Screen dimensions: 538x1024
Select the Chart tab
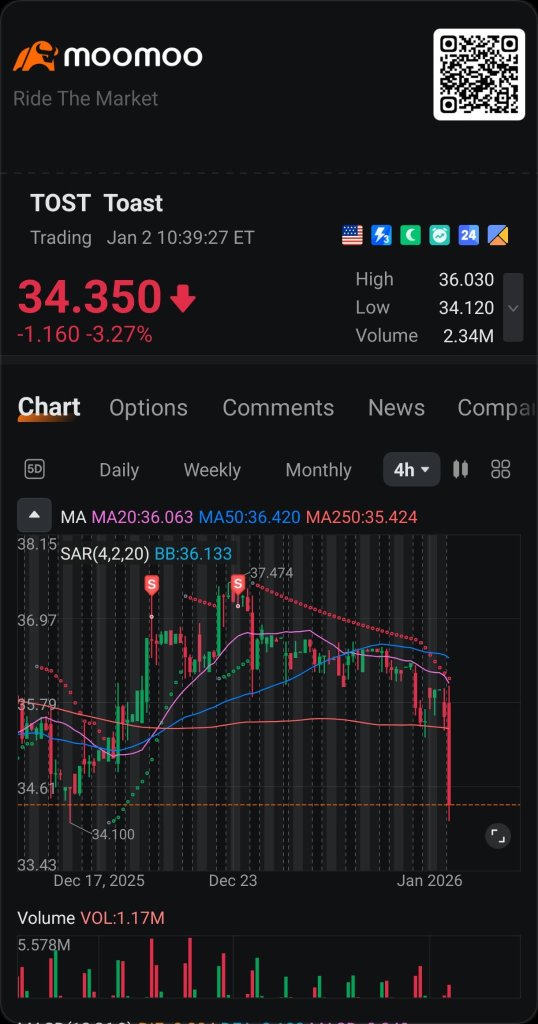(49, 407)
